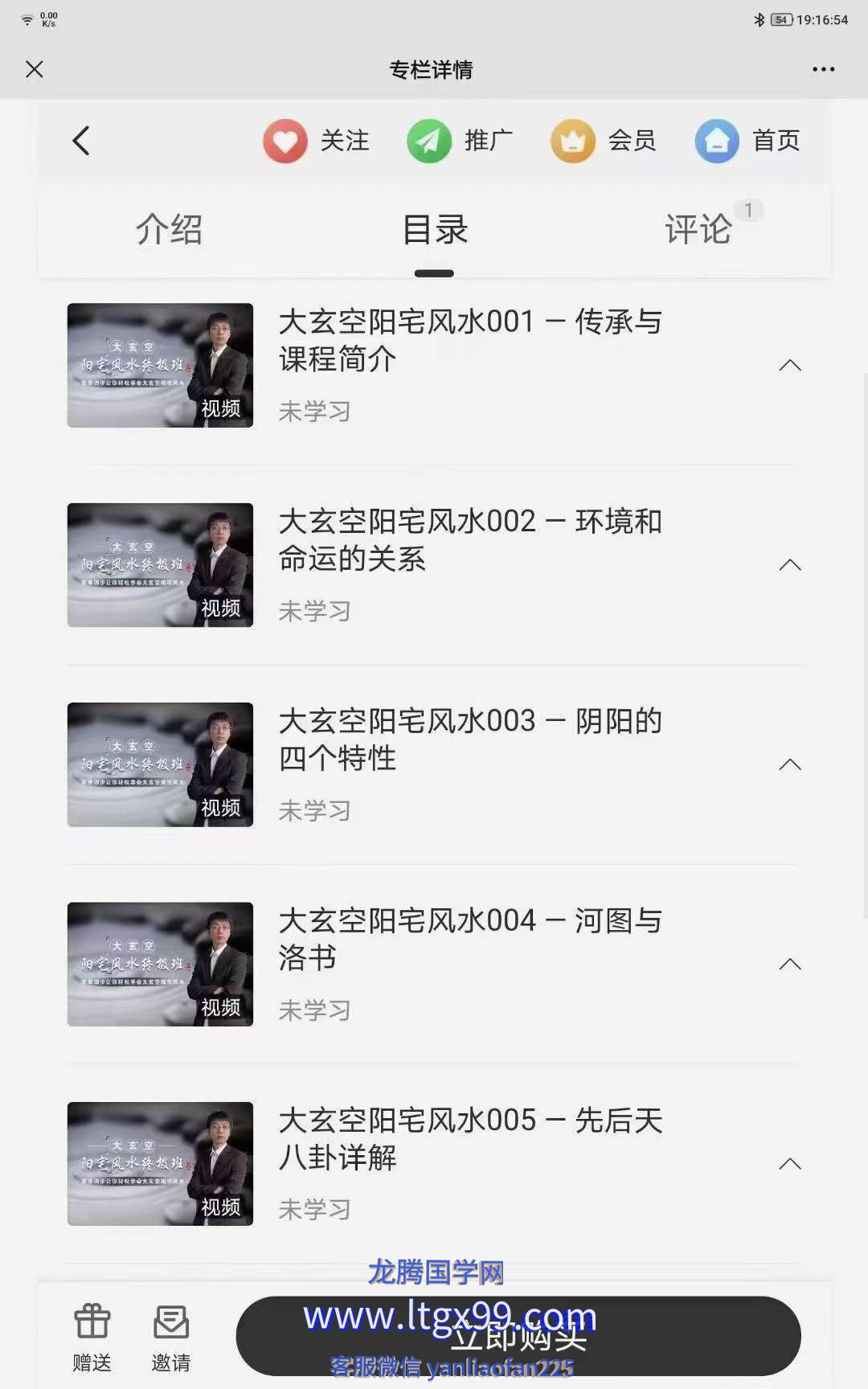Collapse the chevron beside lesson 001
This screenshot has height=1389, width=868.
[x=790, y=366]
